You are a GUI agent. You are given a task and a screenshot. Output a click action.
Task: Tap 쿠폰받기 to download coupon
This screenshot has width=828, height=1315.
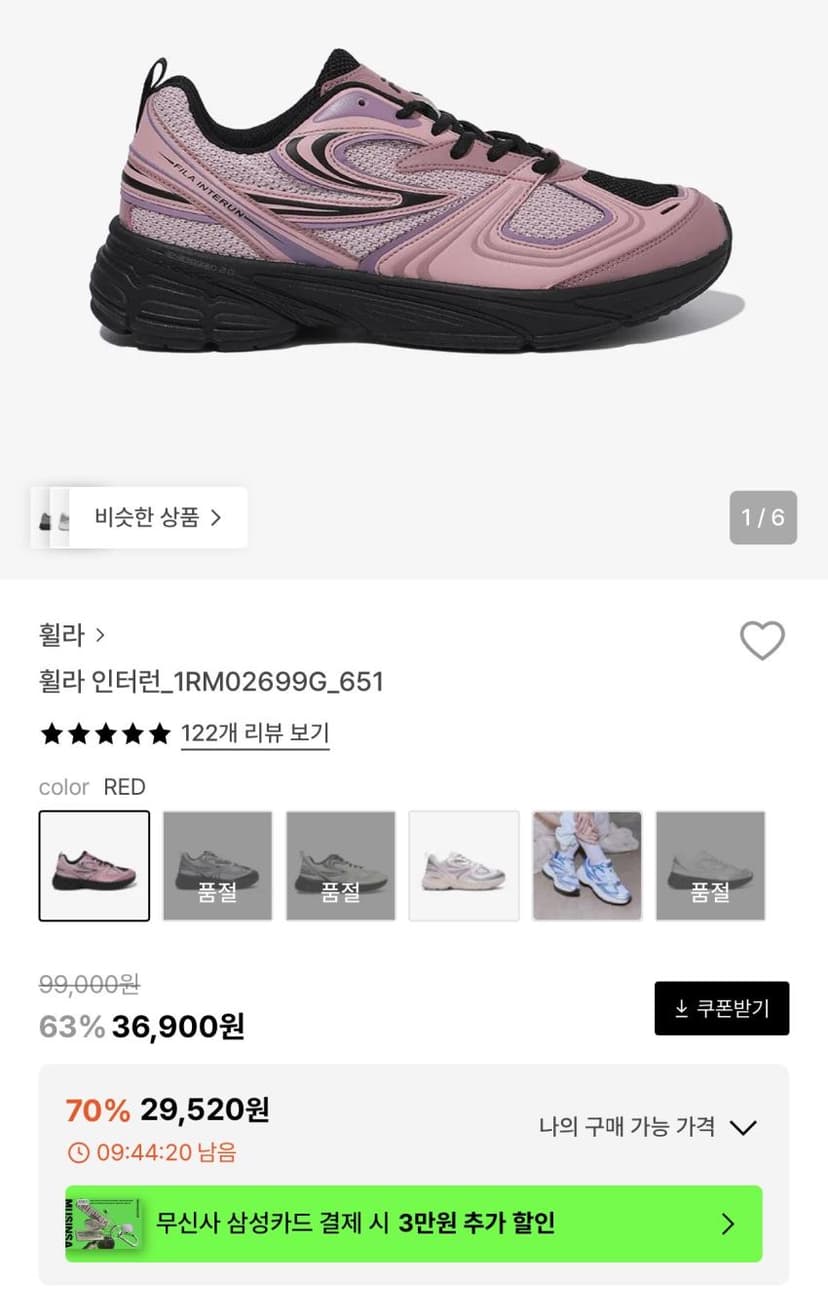[x=722, y=1008]
